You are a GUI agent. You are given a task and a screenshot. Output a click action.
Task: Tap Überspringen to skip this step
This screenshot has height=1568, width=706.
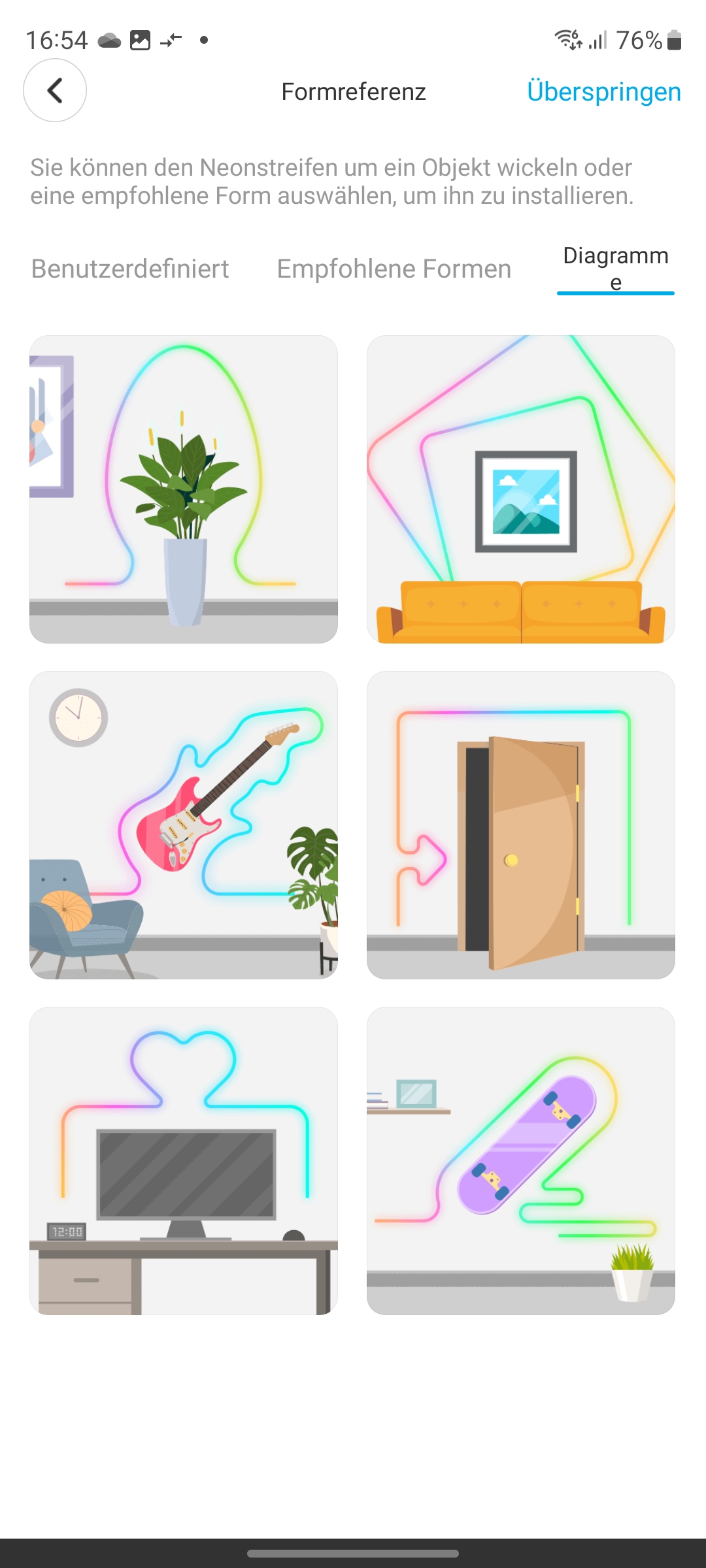(x=603, y=91)
